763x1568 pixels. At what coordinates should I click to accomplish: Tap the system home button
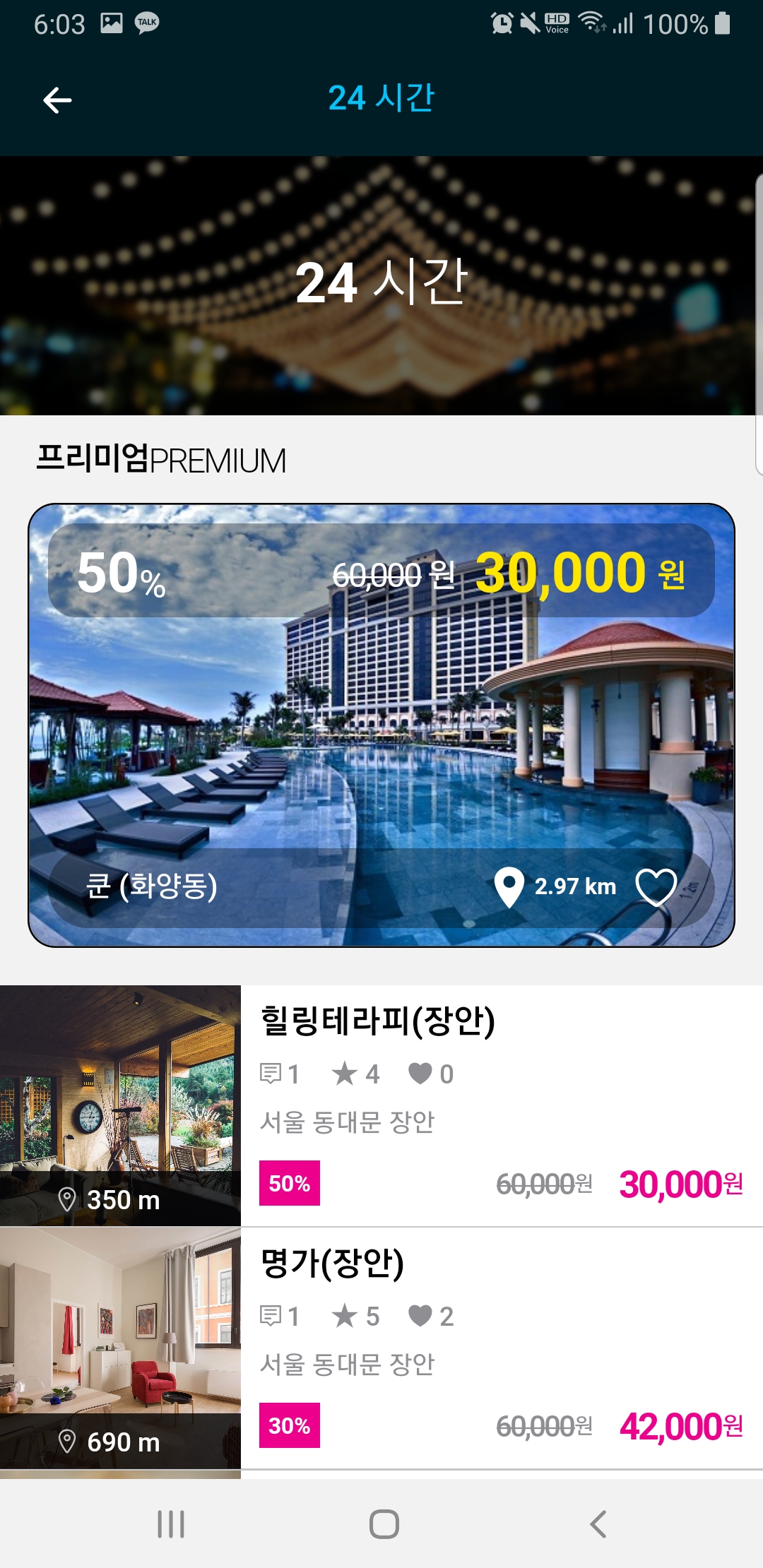pyautogui.click(x=384, y=1524)
